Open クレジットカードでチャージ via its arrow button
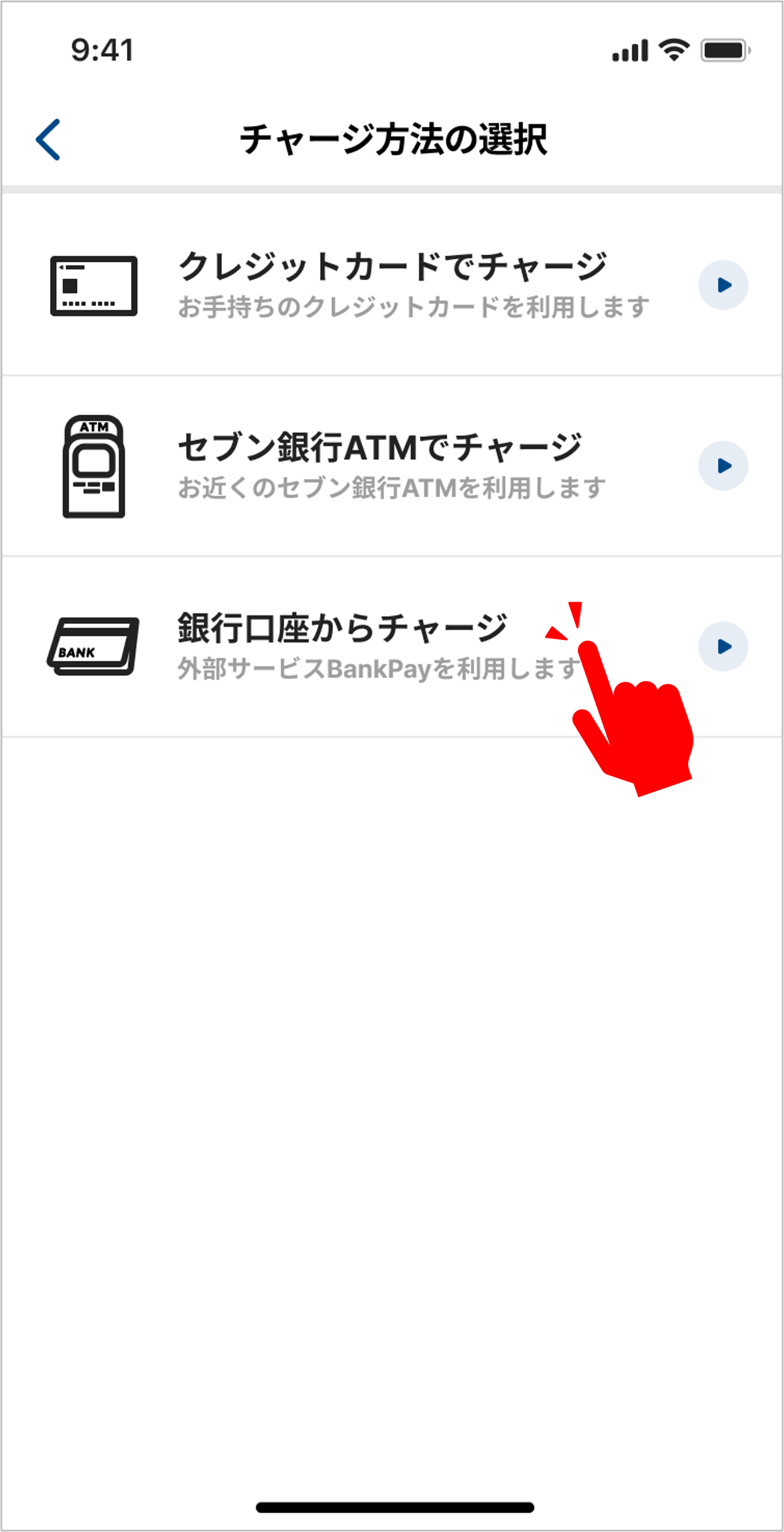The image size is (784, 1532). (723, 285)
